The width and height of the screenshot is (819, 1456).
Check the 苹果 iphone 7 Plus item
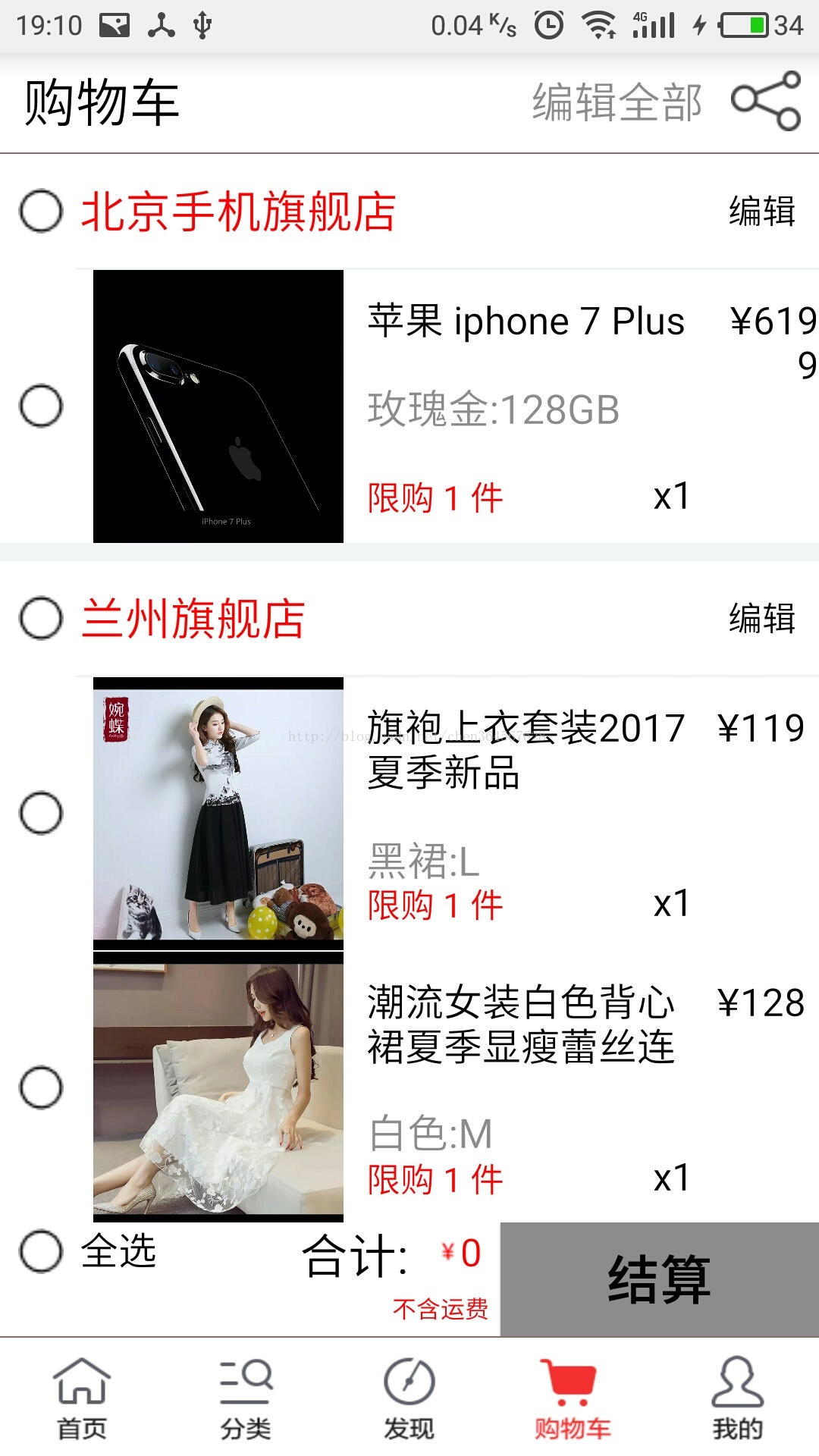click(x=41, y=406)
